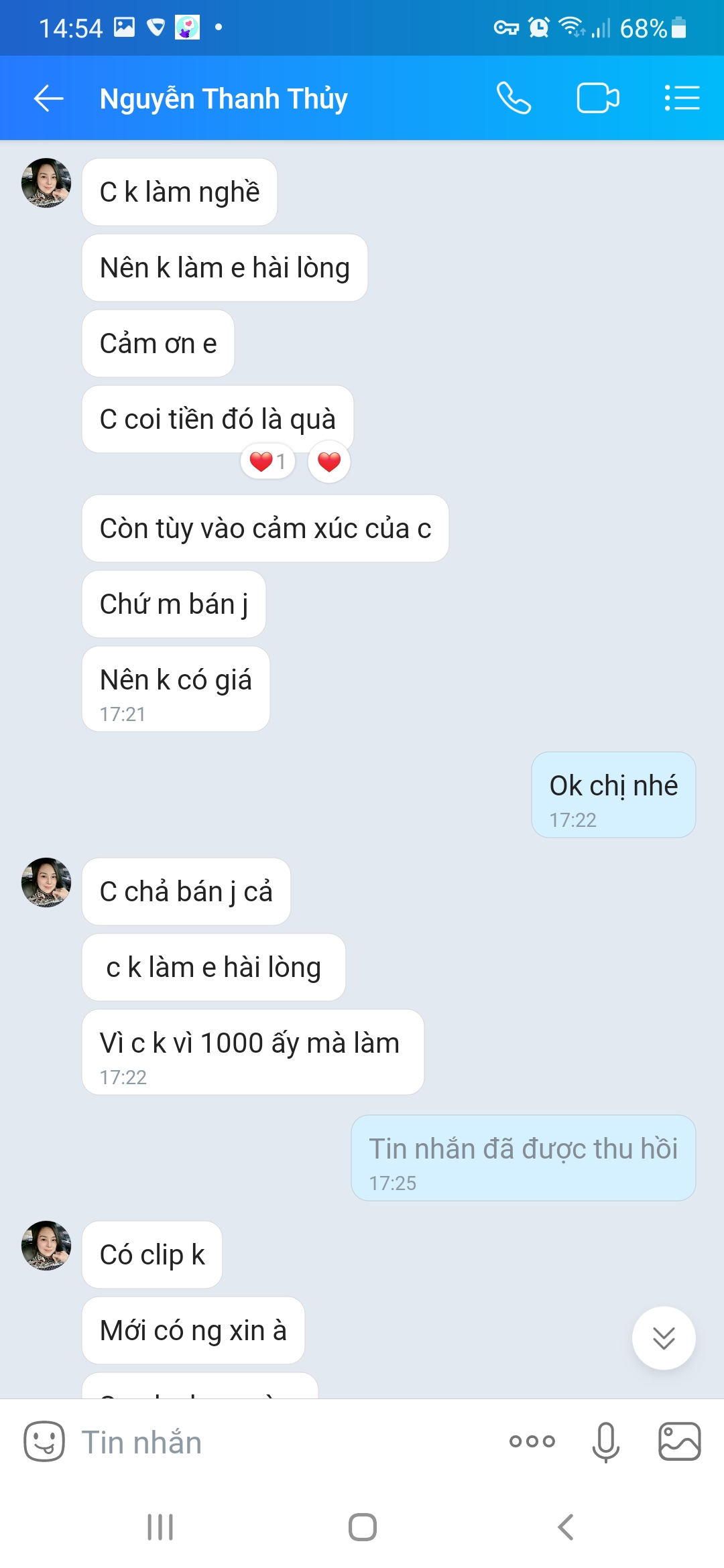Open sender's avatar beside "C k làm nghề"
This screenshot has height=1568, width=724.
46,183
